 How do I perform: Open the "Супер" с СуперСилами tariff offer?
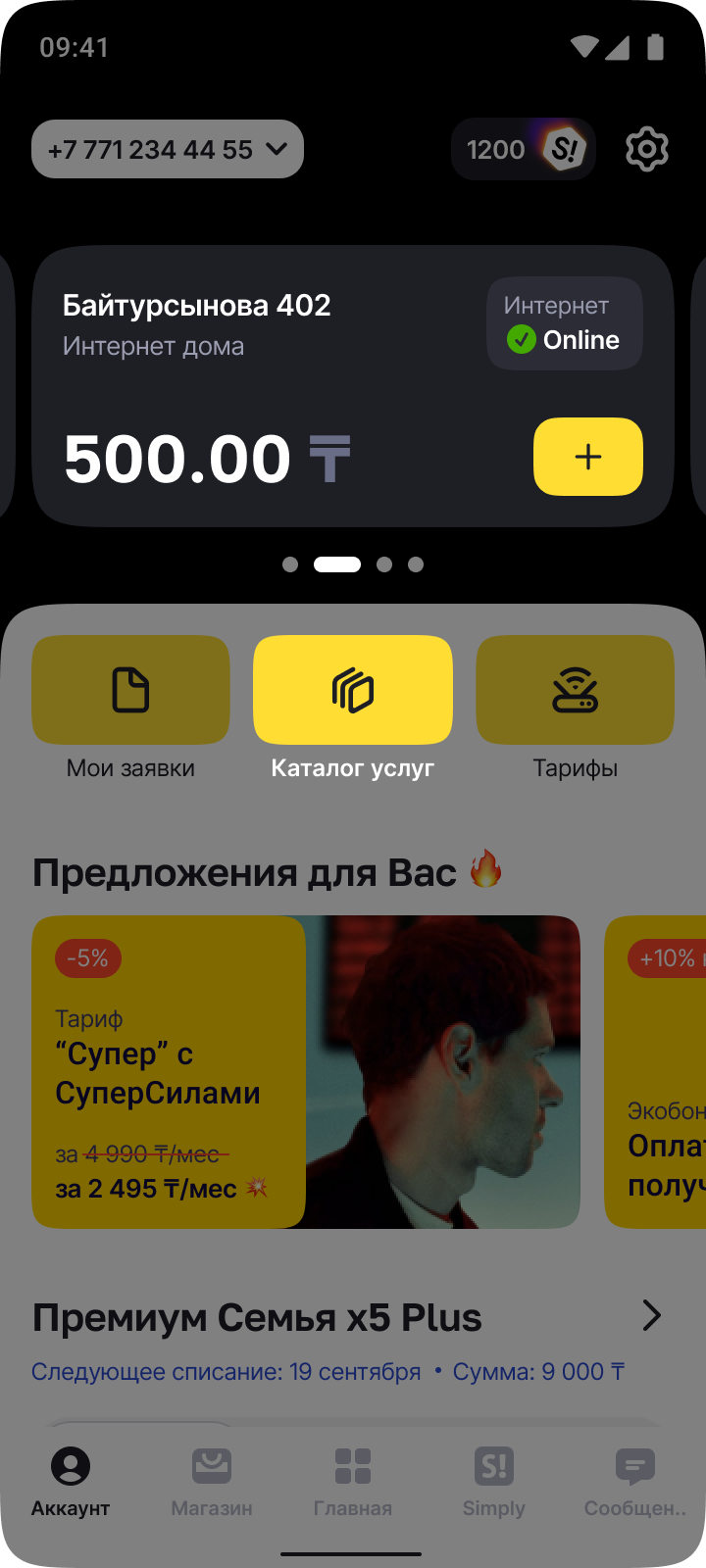tap(305, 1071)
